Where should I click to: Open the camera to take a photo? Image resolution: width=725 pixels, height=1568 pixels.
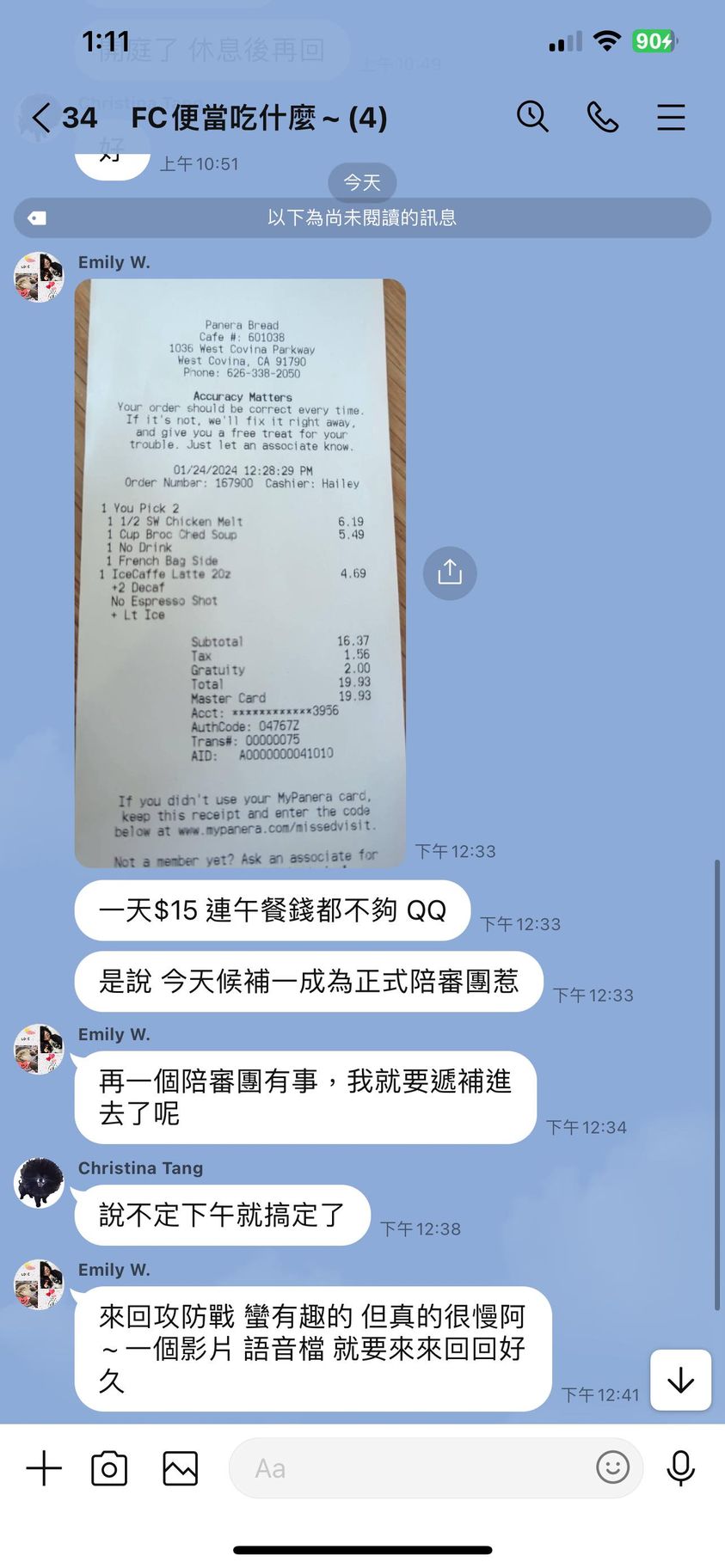(x=109, y=1468)
